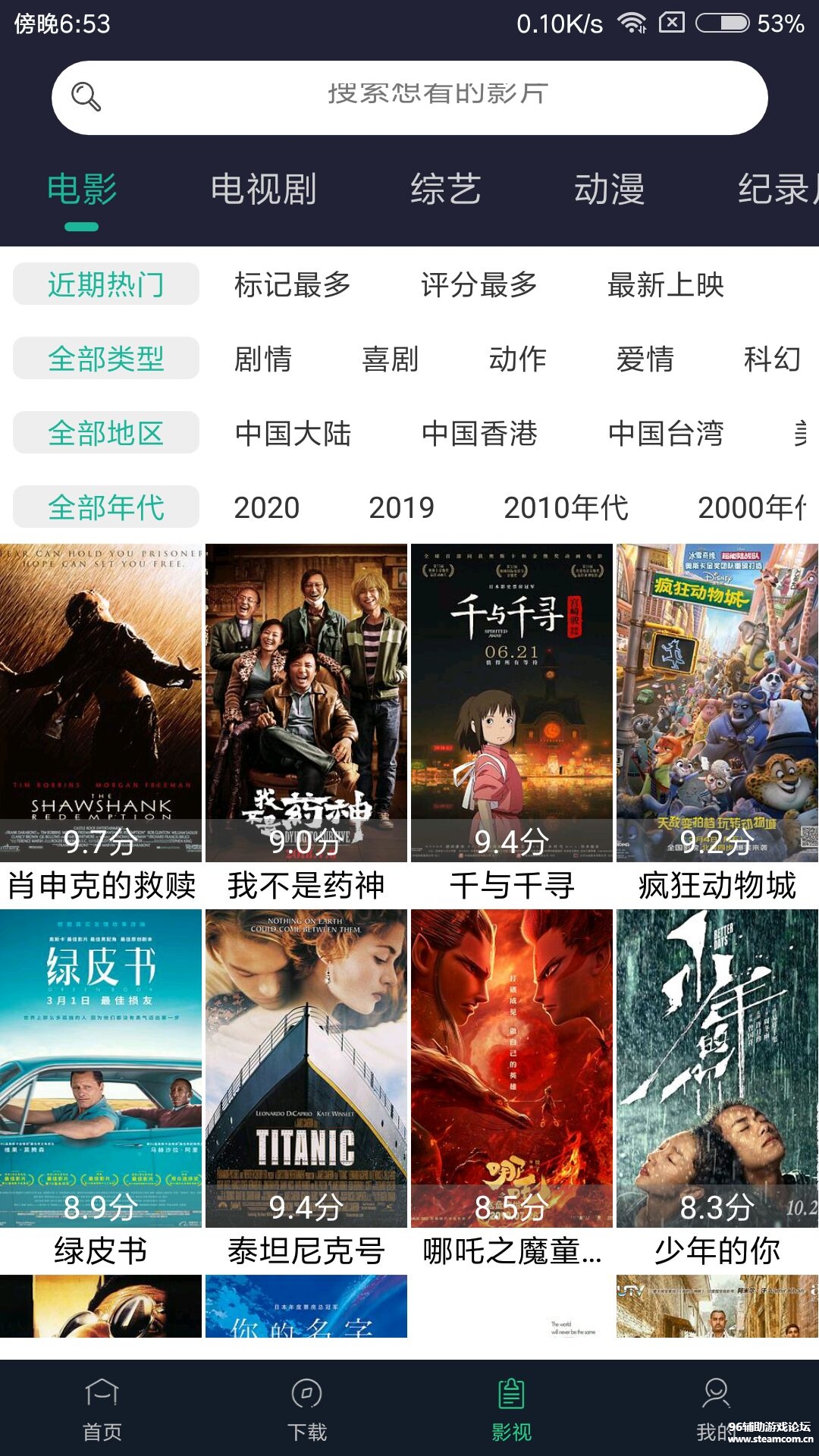Sort movies by 最新上映
The image size is (819, 1456).
tap(666, 284)
